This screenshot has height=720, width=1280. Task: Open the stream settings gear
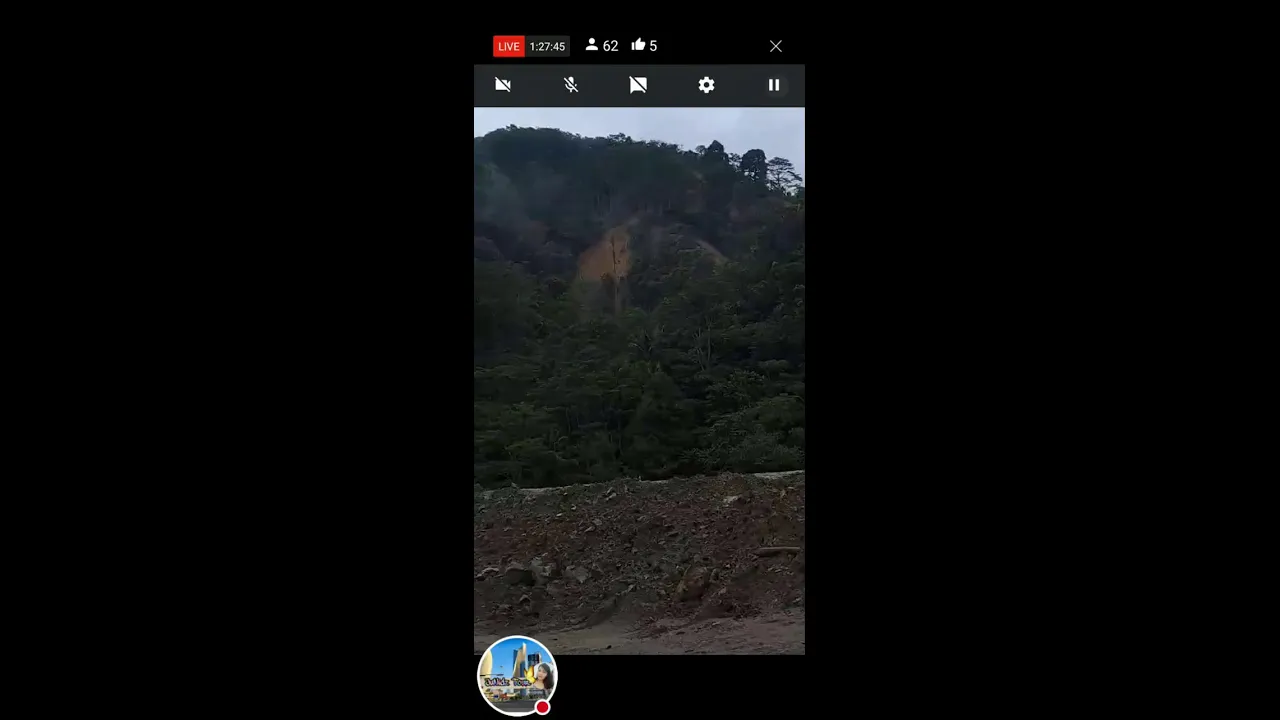pyautogui.click(x=706, y=85)
